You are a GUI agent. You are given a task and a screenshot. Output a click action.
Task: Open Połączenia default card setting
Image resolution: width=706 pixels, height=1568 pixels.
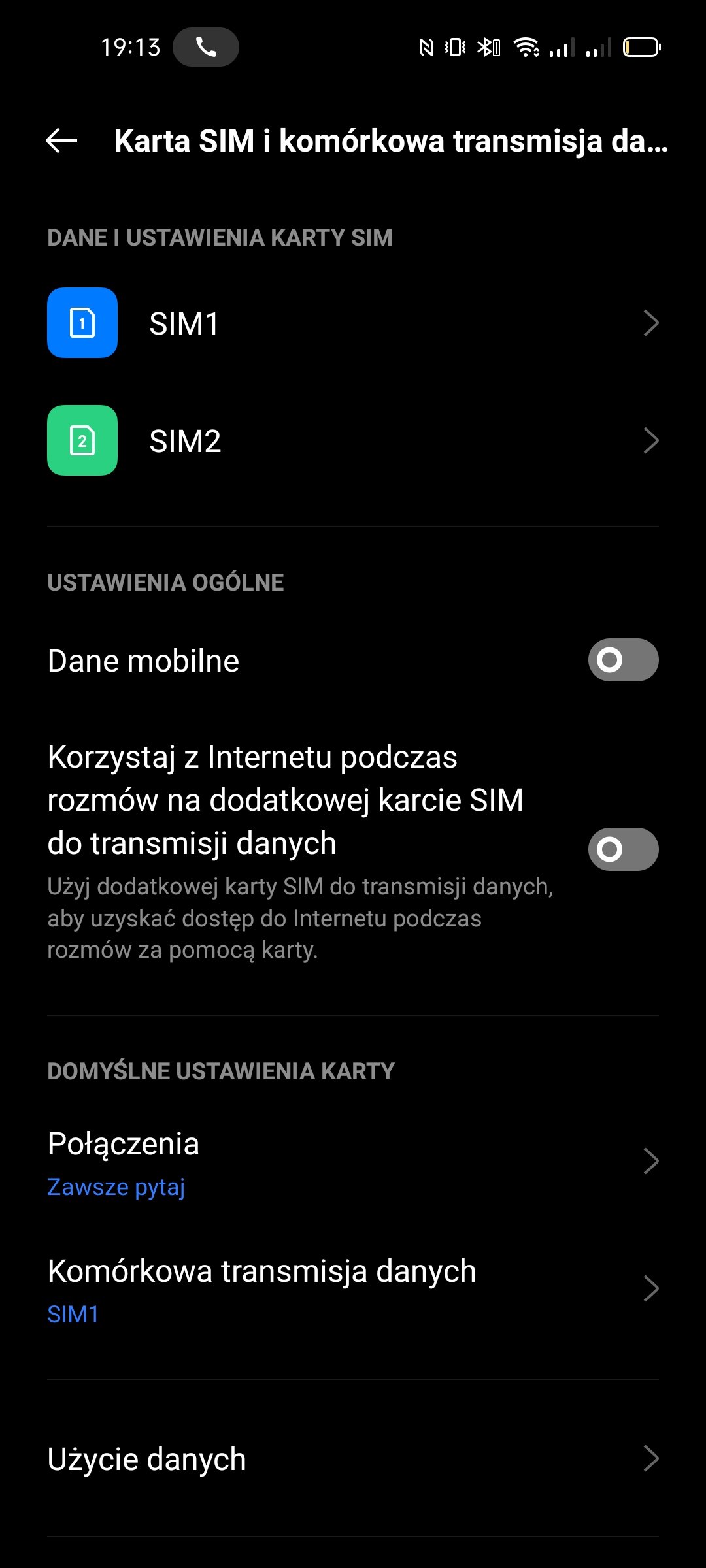[353, 1162]
